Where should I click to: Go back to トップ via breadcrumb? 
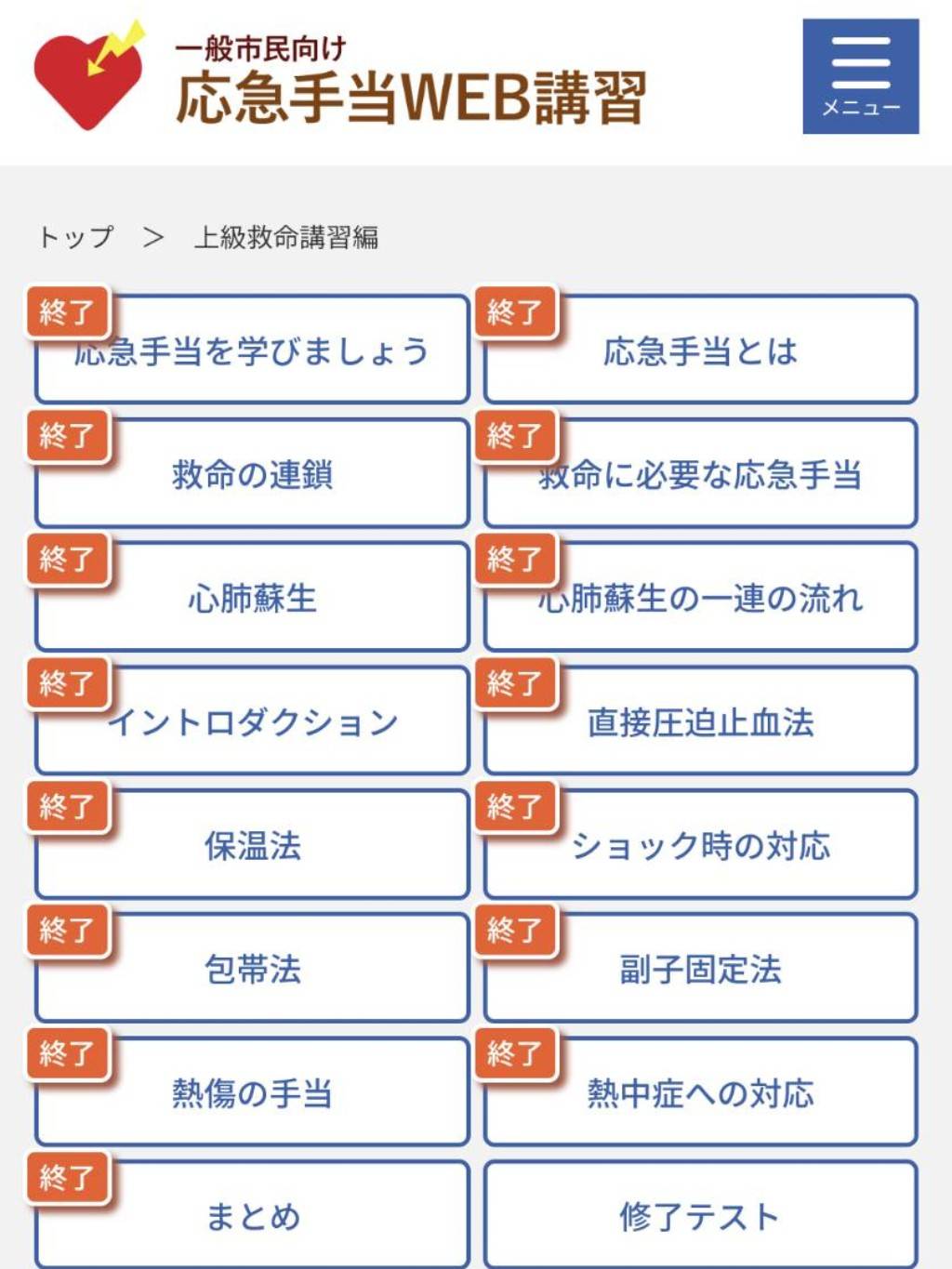pyautogui.click(x=75, y=235)
